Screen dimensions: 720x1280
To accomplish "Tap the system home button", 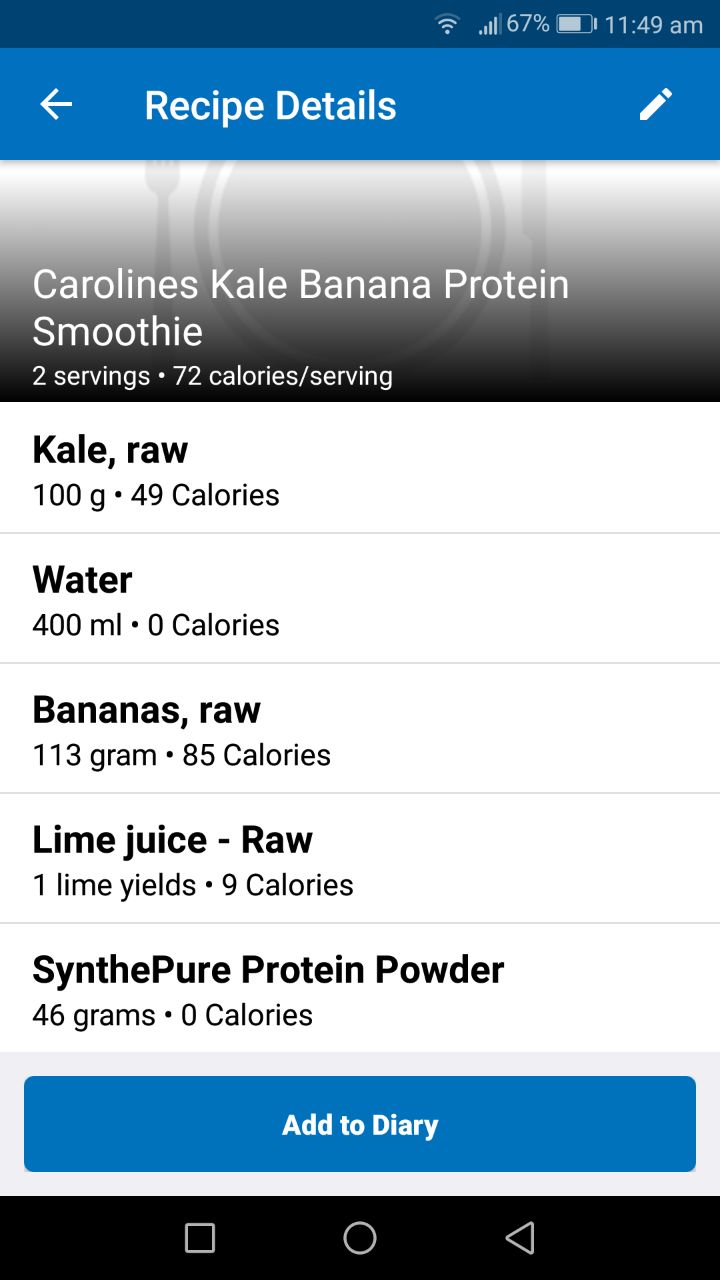I will coord(360,1238).
